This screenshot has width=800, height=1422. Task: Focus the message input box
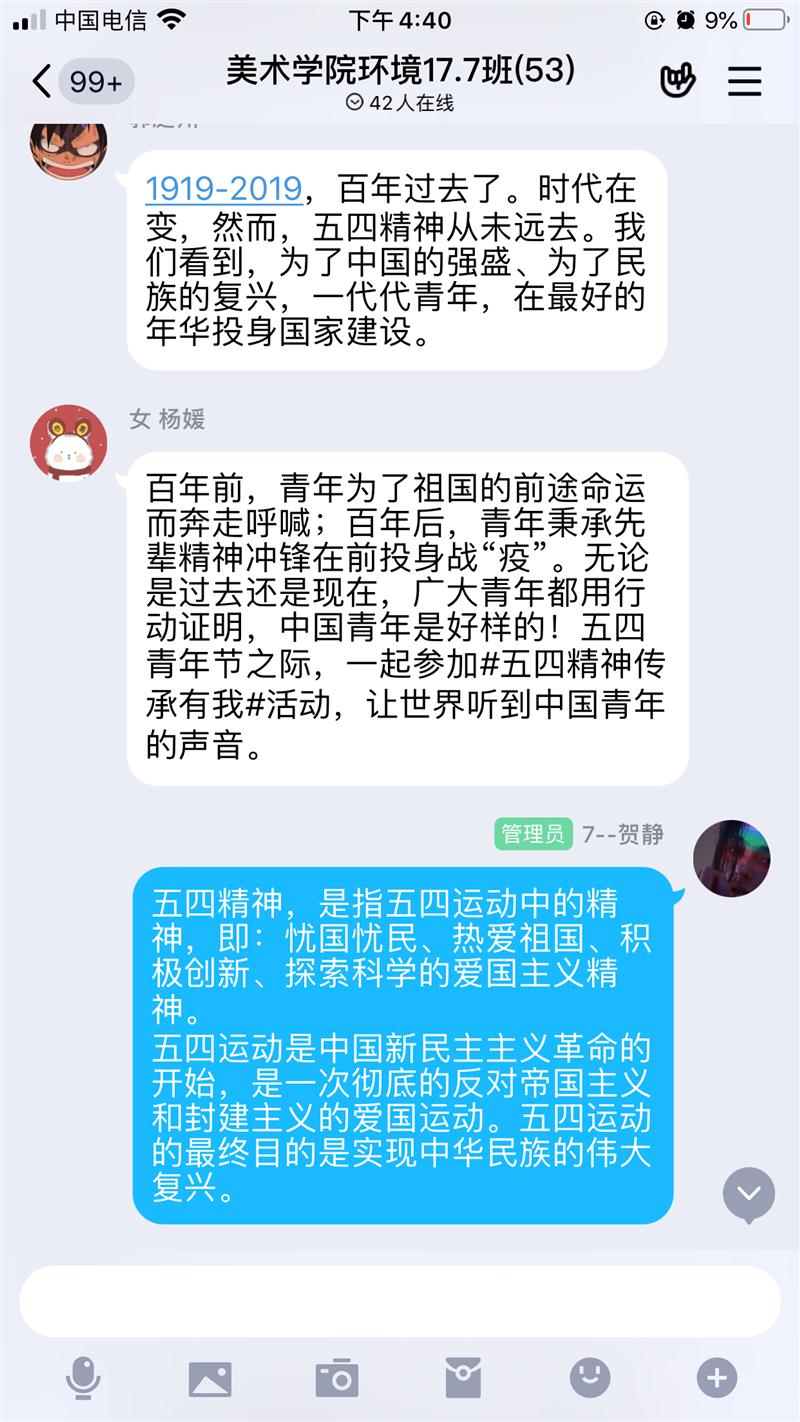pos(400,1301)
